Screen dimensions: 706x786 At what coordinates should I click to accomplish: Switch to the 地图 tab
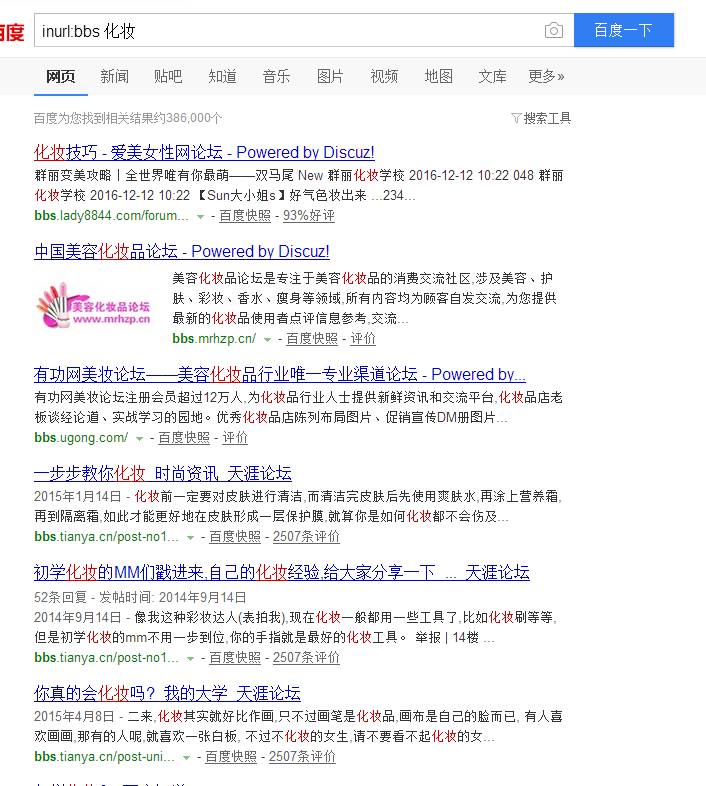[438, 76]
